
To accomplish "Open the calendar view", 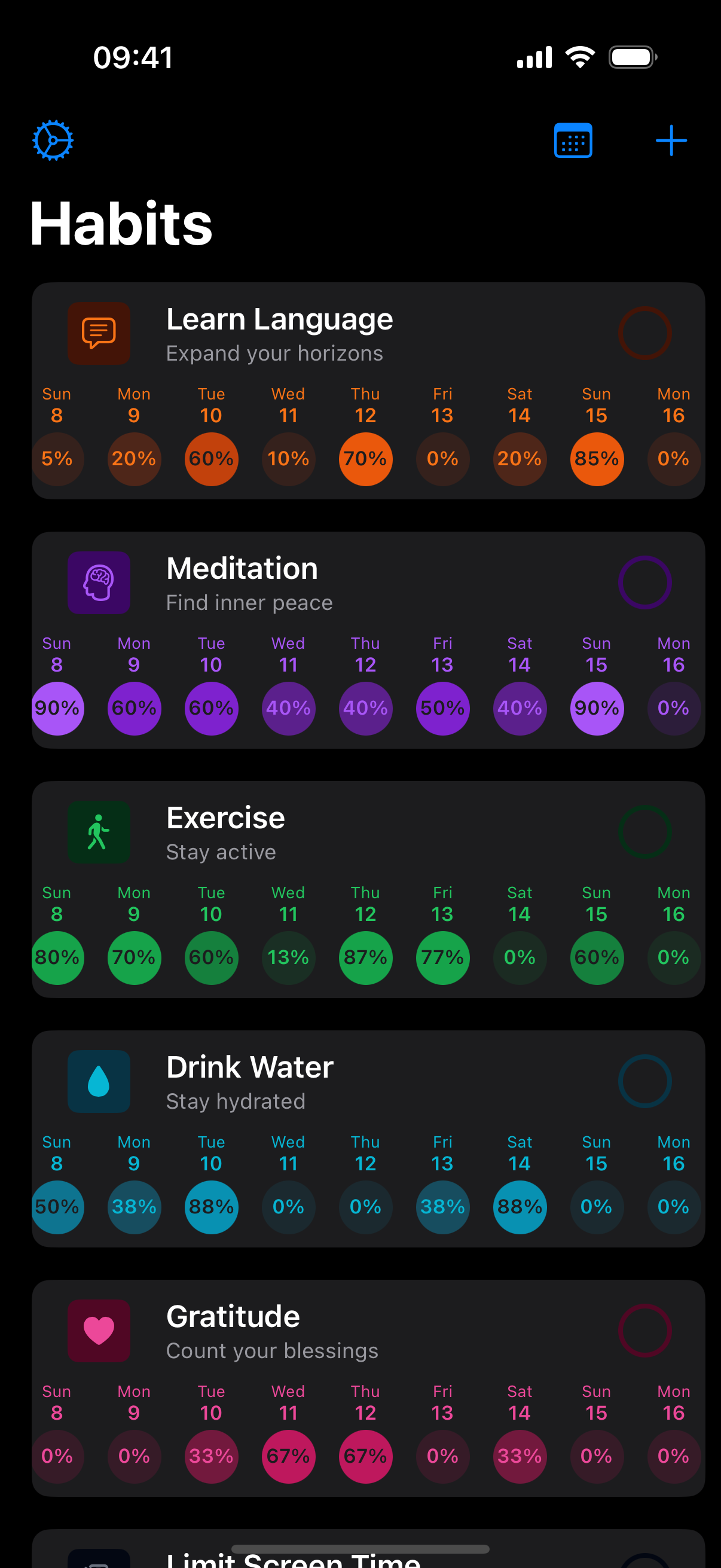I will coord(573,139).
